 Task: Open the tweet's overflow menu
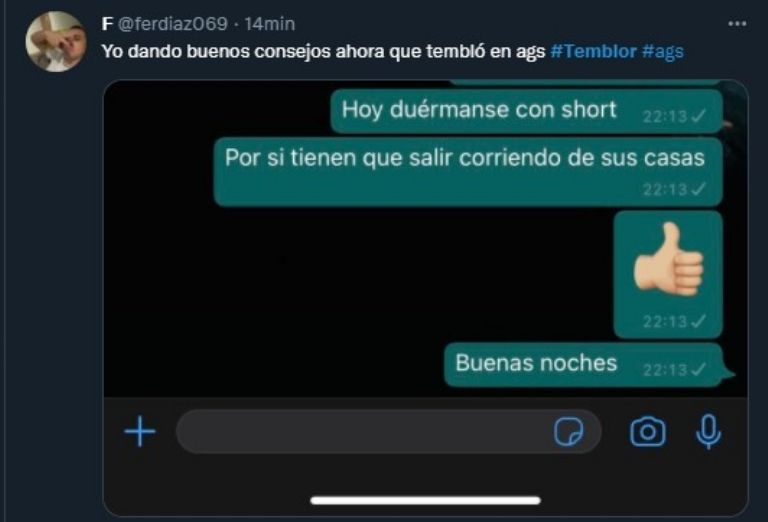click(737, 22)
